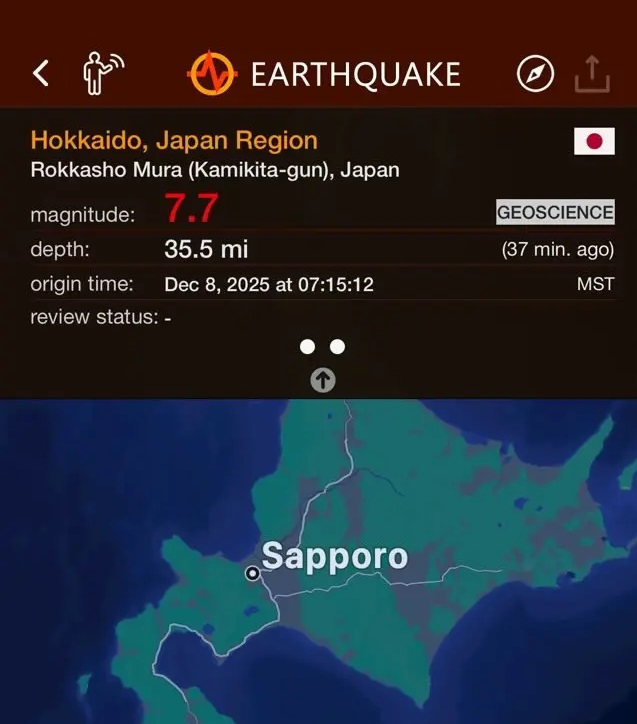The width and height of the screenshot is (637, 724).
Task: Tap the page indicator dots
Action: tap(322, 346)
